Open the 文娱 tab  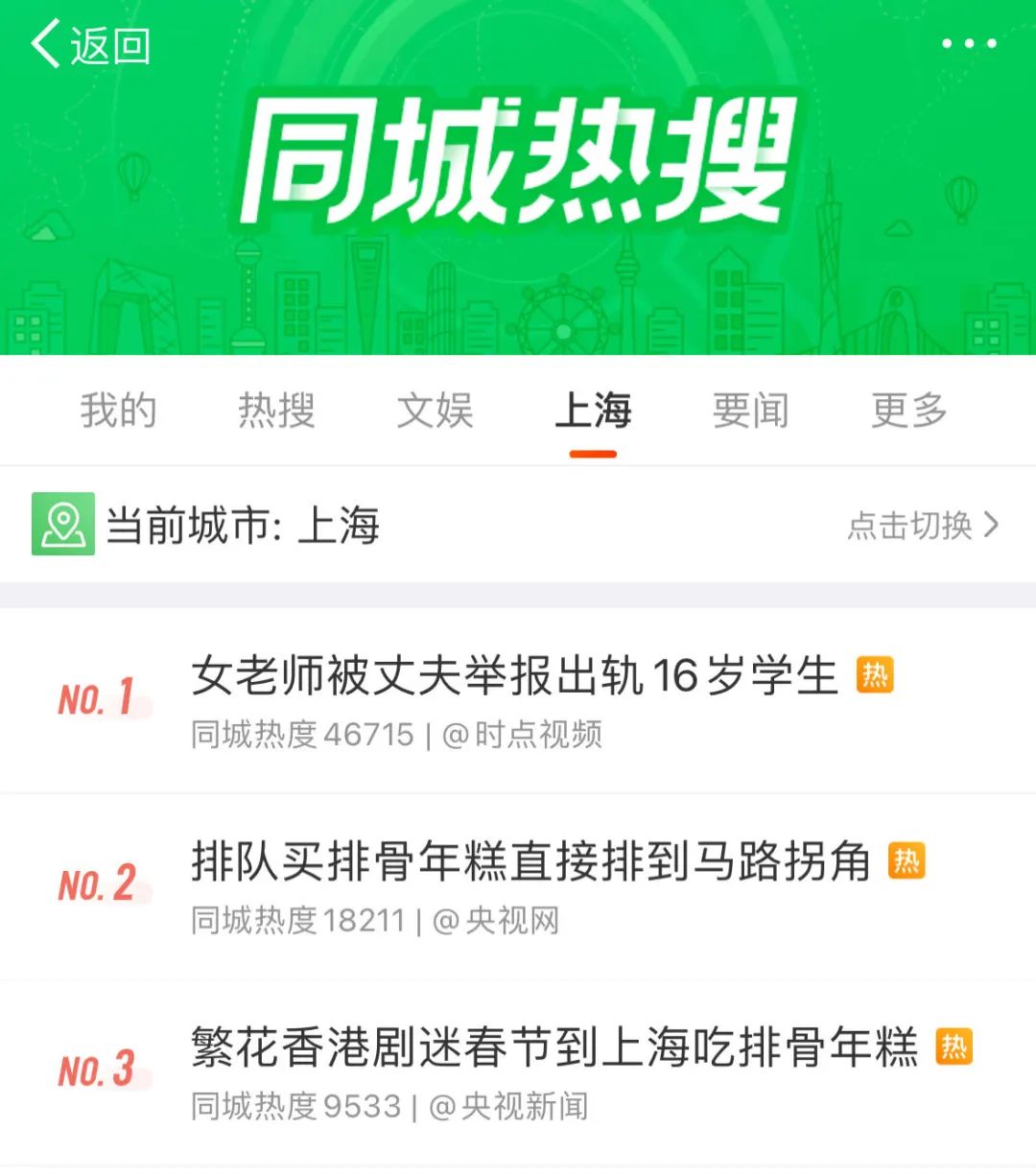[435, 412]
